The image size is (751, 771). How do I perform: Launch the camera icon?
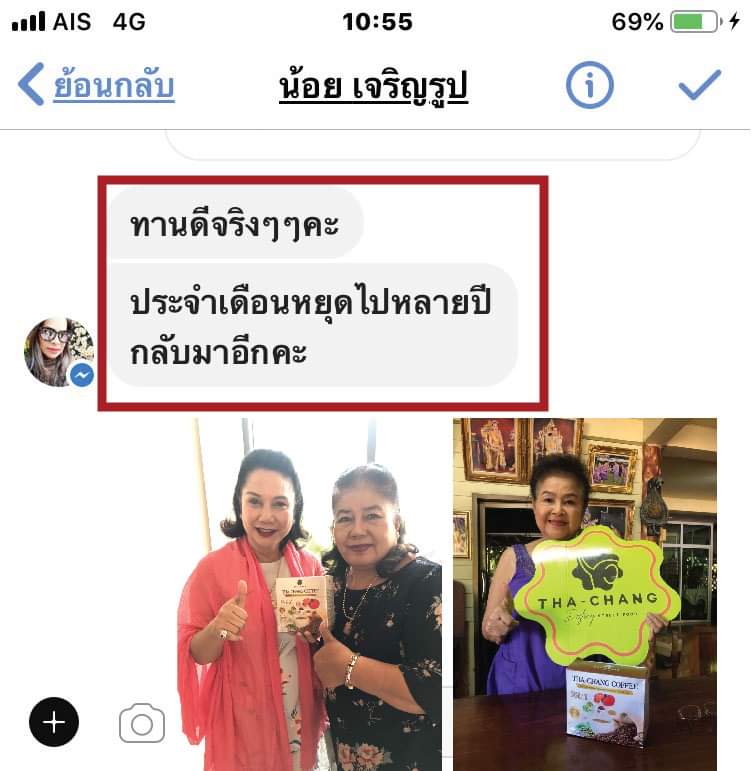pos(141,722)
